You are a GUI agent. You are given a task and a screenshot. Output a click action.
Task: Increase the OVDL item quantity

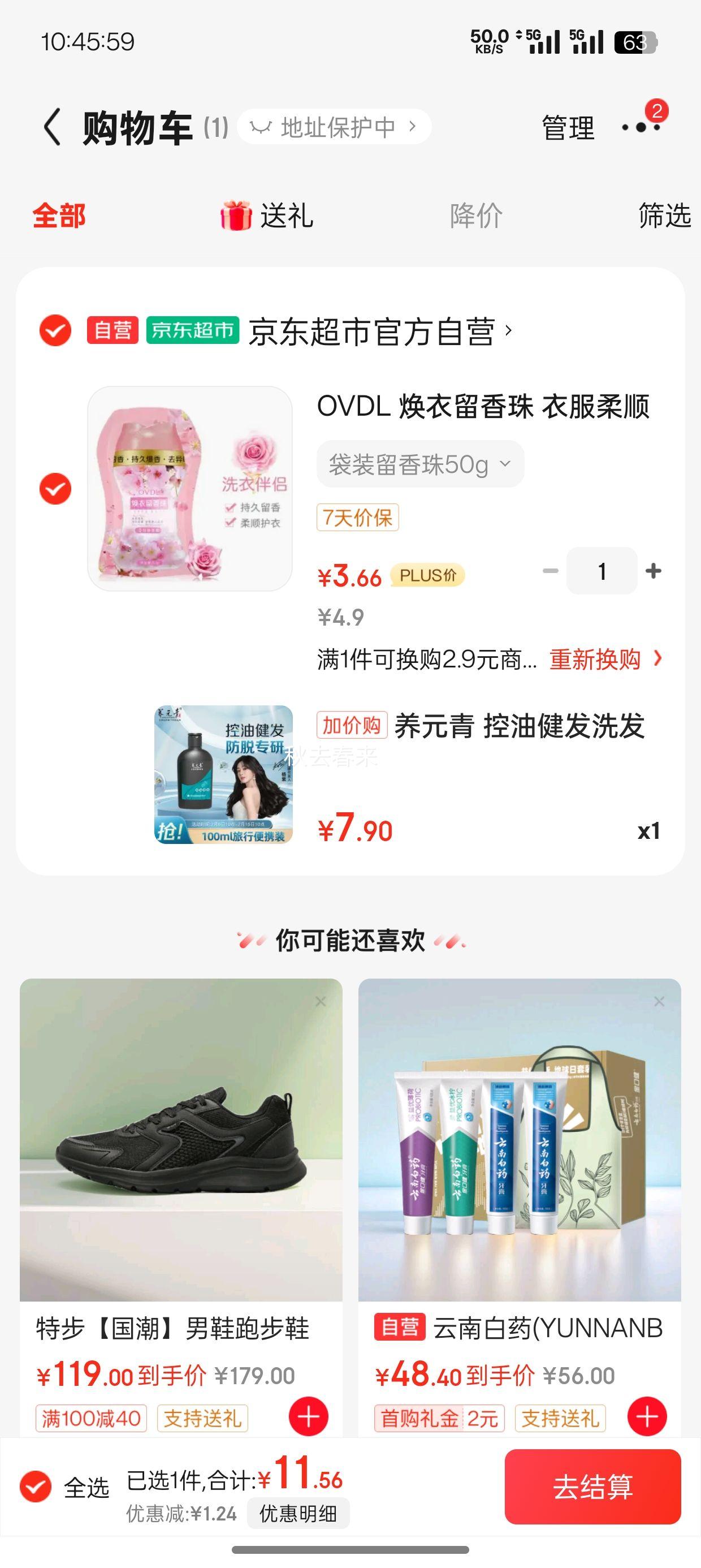(x=653, y=570)
